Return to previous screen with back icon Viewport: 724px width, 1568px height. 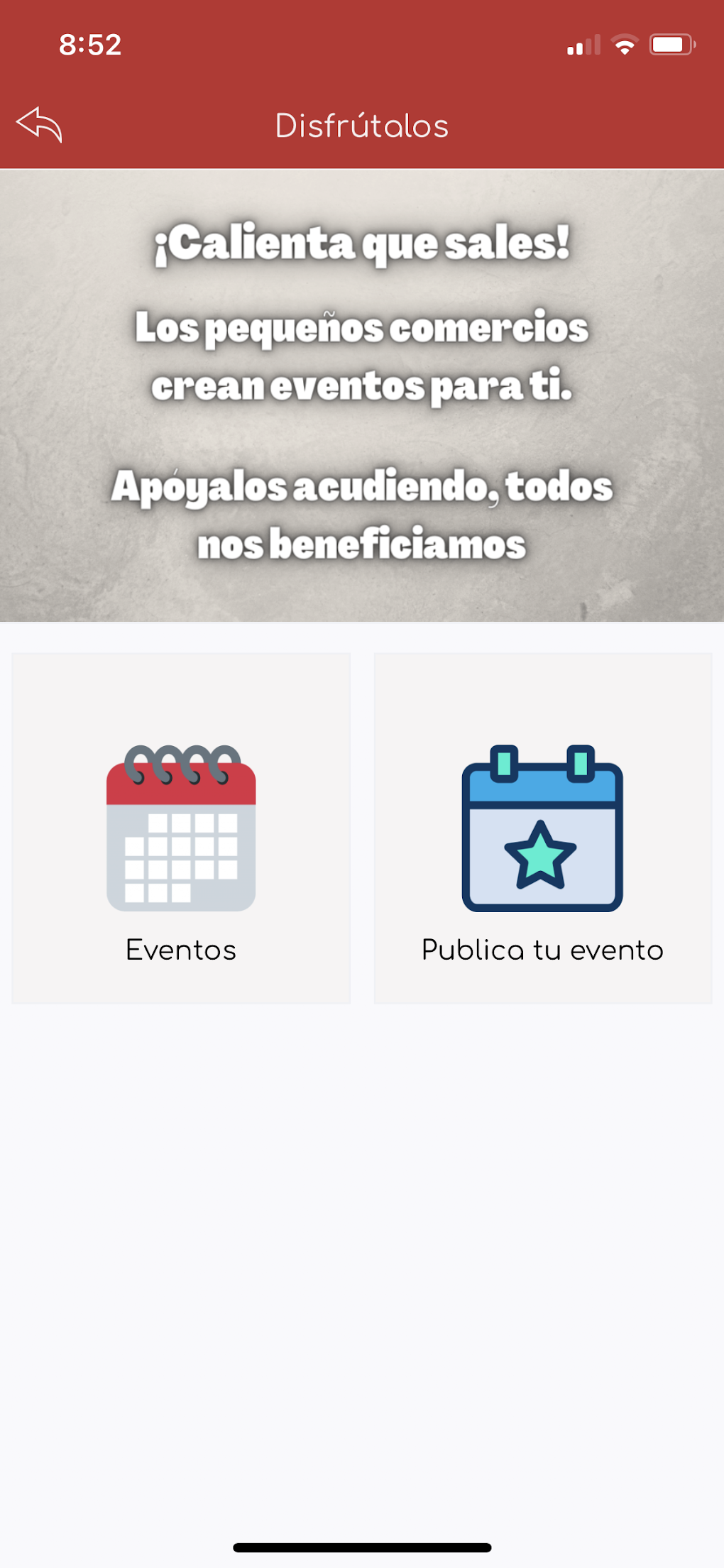click(39, 125)
